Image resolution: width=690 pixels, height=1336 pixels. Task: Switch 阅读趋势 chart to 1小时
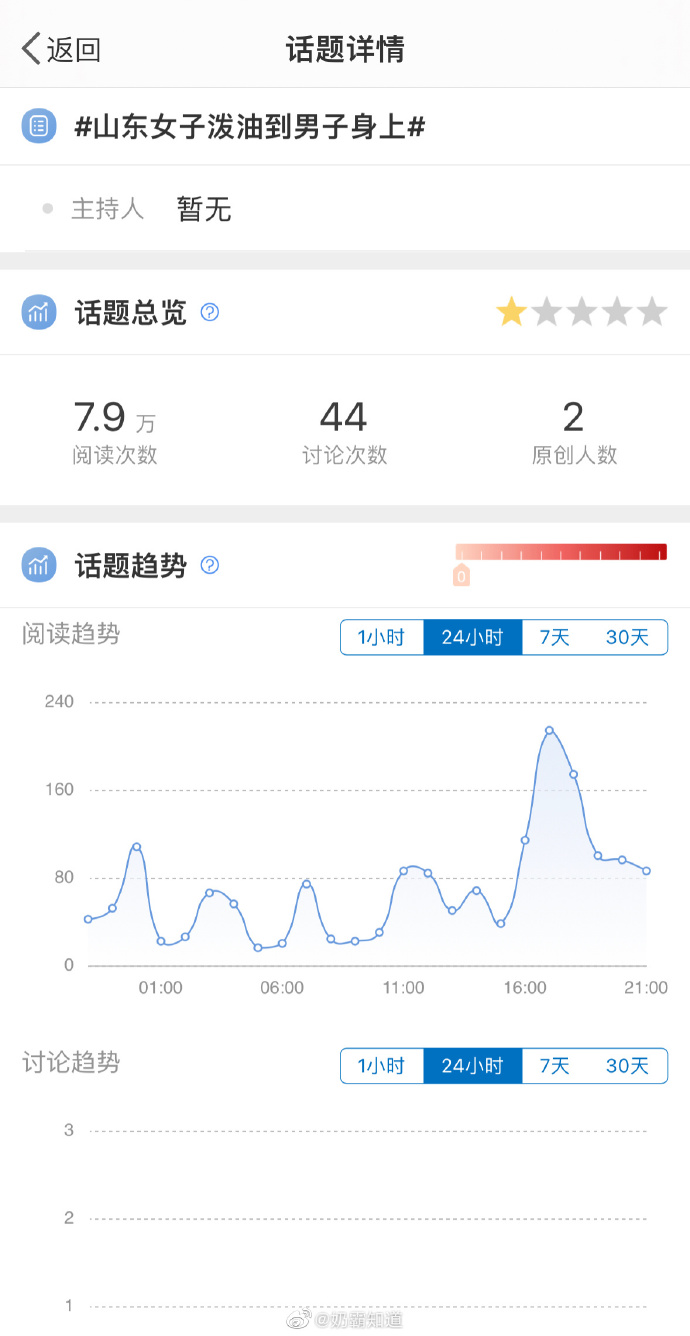[382, 637]
